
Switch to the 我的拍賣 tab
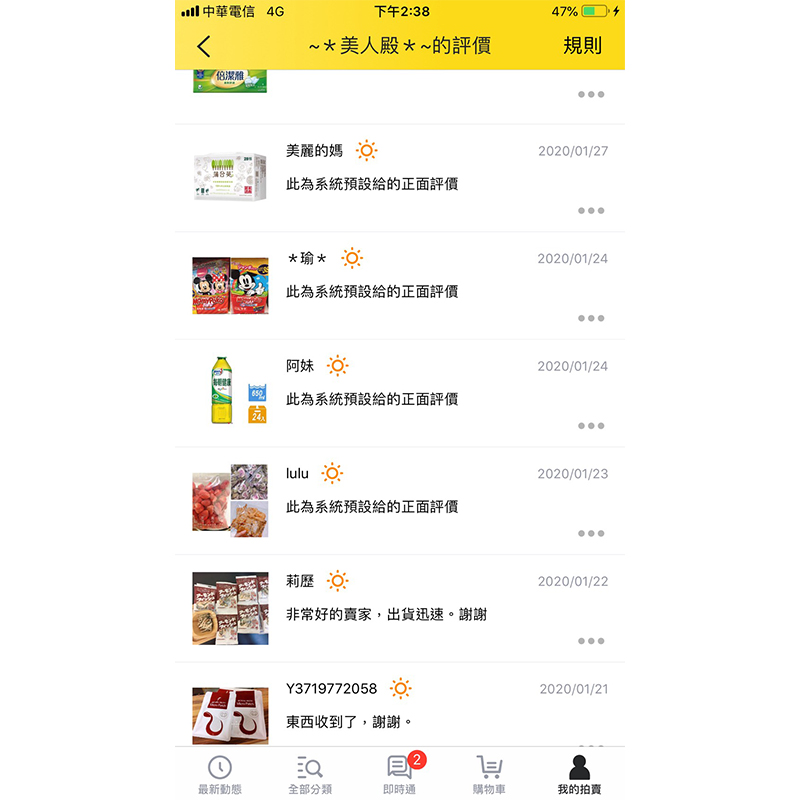click(x=580, y=775)
